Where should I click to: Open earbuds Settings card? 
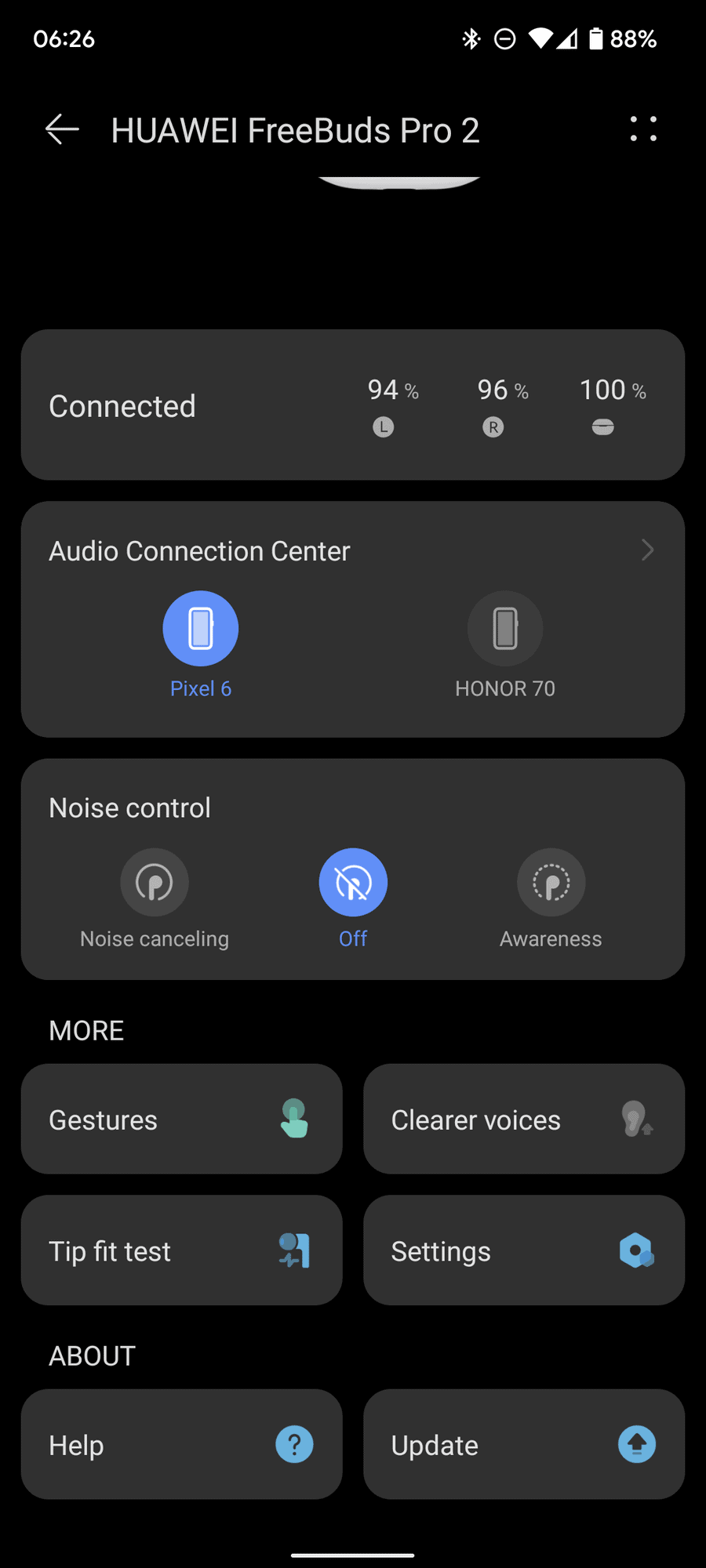[524, 1250]
